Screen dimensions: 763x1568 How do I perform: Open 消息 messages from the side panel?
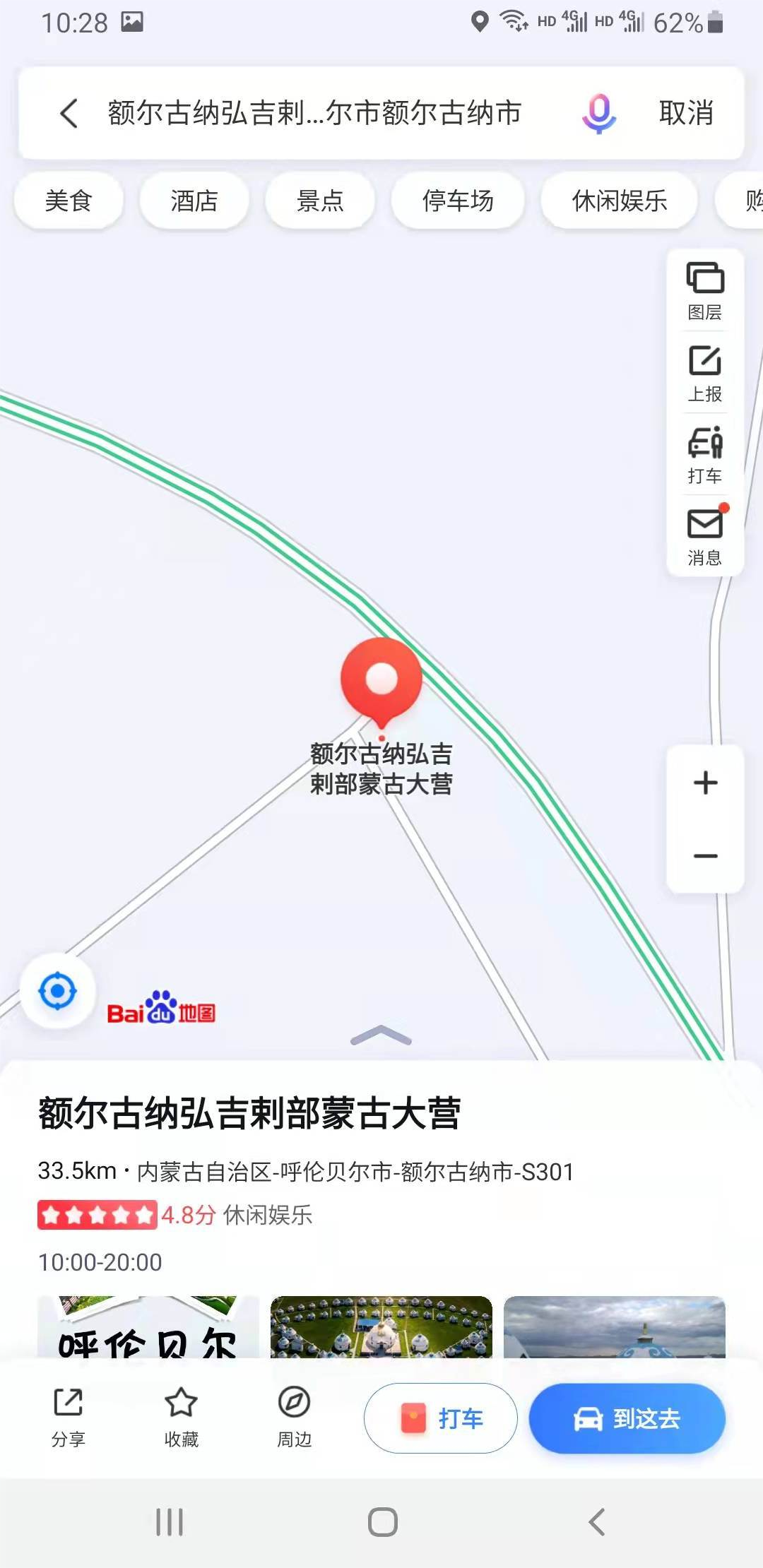705,537
